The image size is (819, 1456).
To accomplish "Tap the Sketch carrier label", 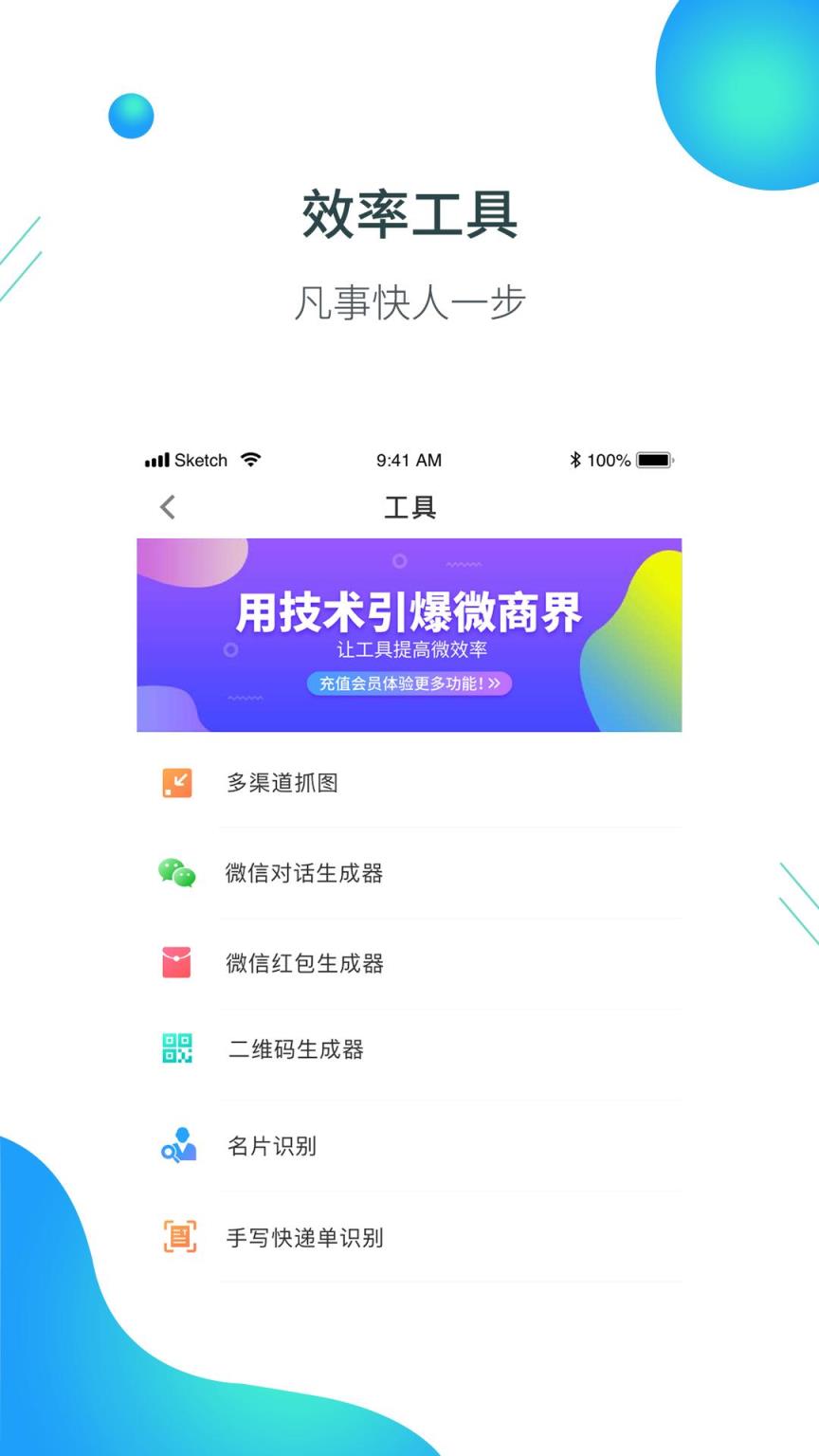I will [202, 460].
